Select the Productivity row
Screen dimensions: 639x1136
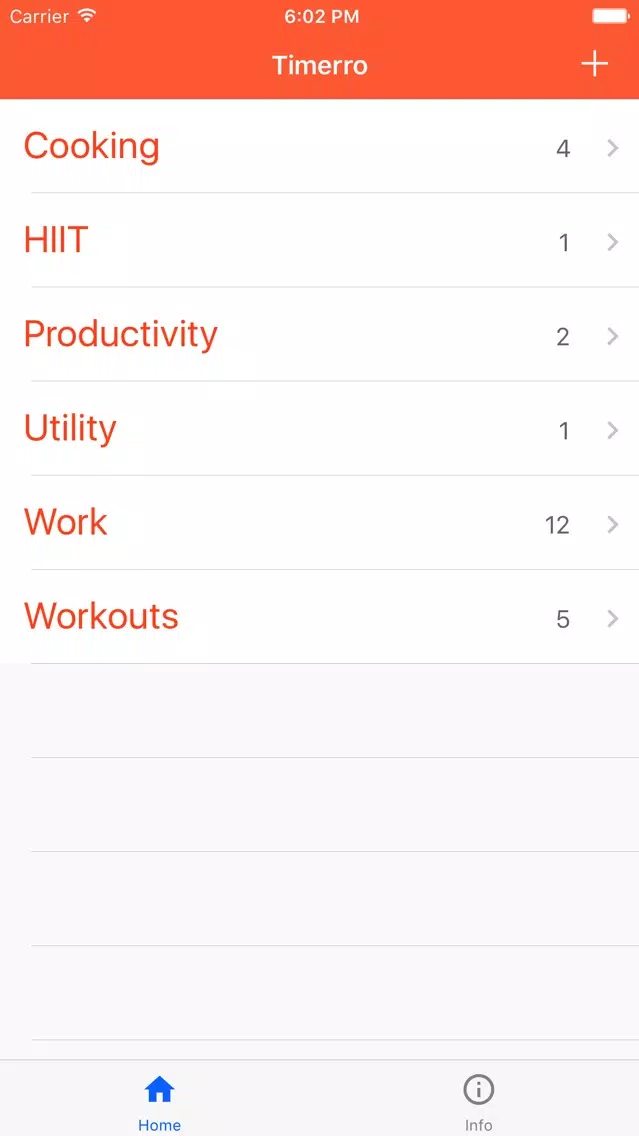coord(320,335)
